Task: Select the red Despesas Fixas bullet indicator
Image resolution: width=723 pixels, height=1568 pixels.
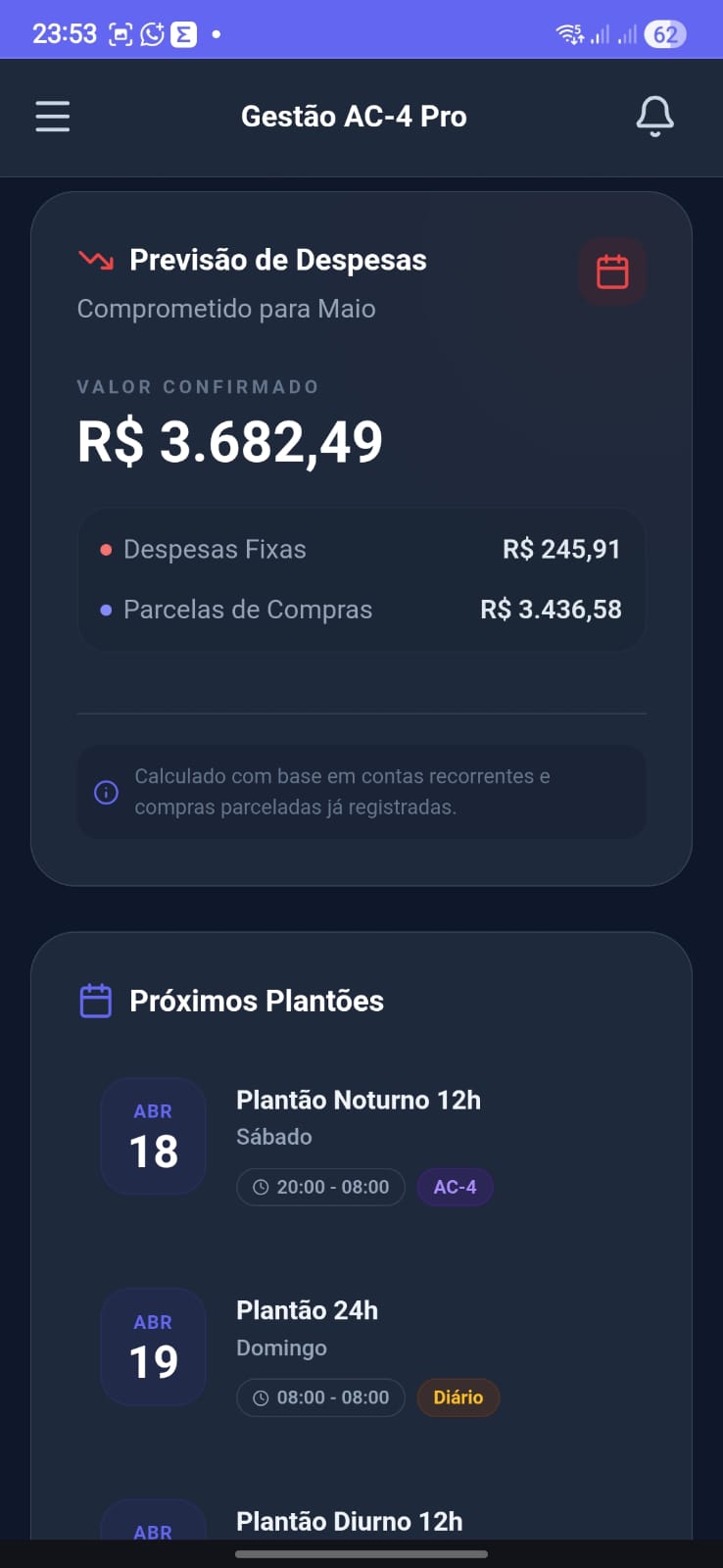Action: [x=108, y=550]
